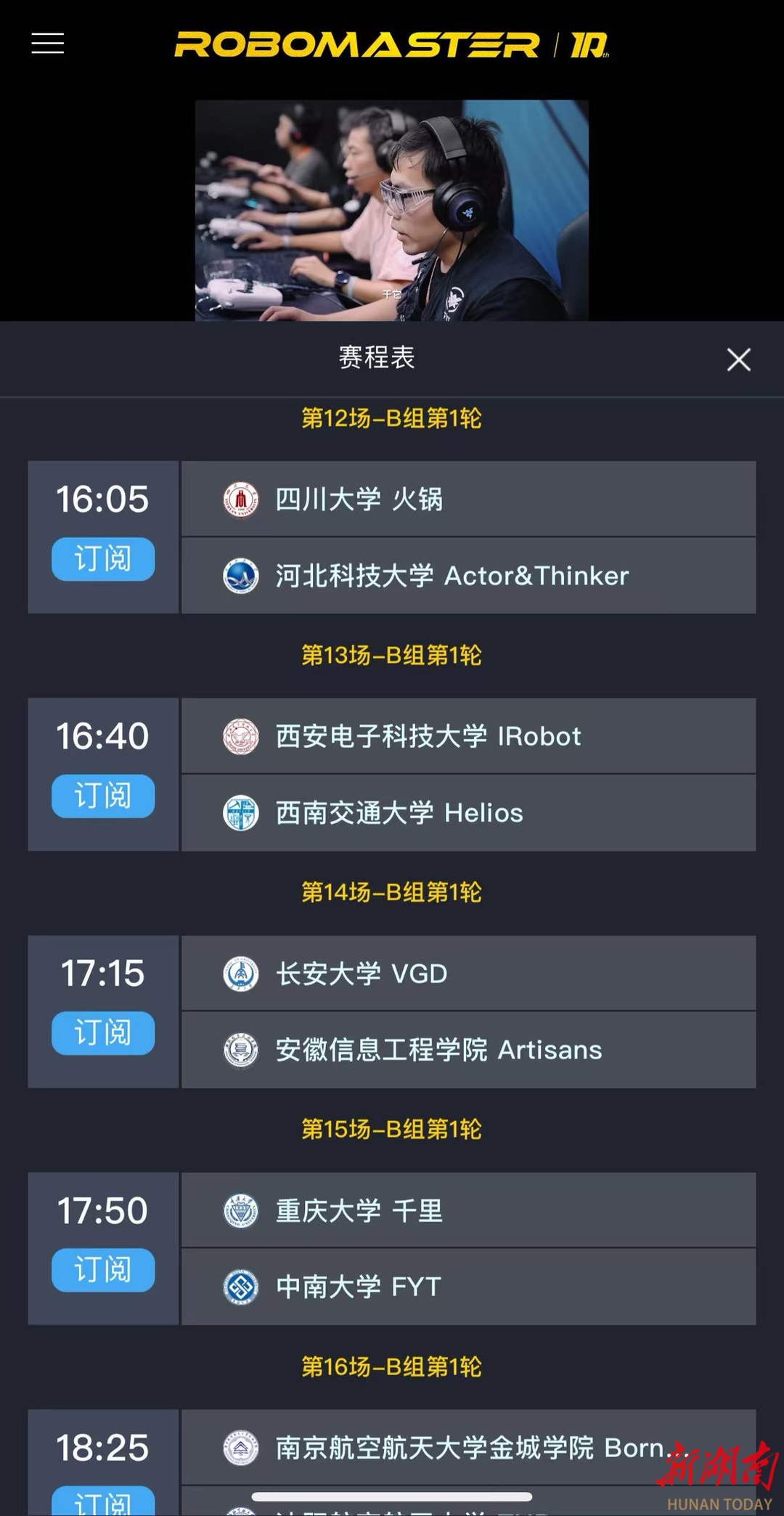Tap 订阅 for the 16:40 match
Viewport: 784px width, 1516px height.
103,796
